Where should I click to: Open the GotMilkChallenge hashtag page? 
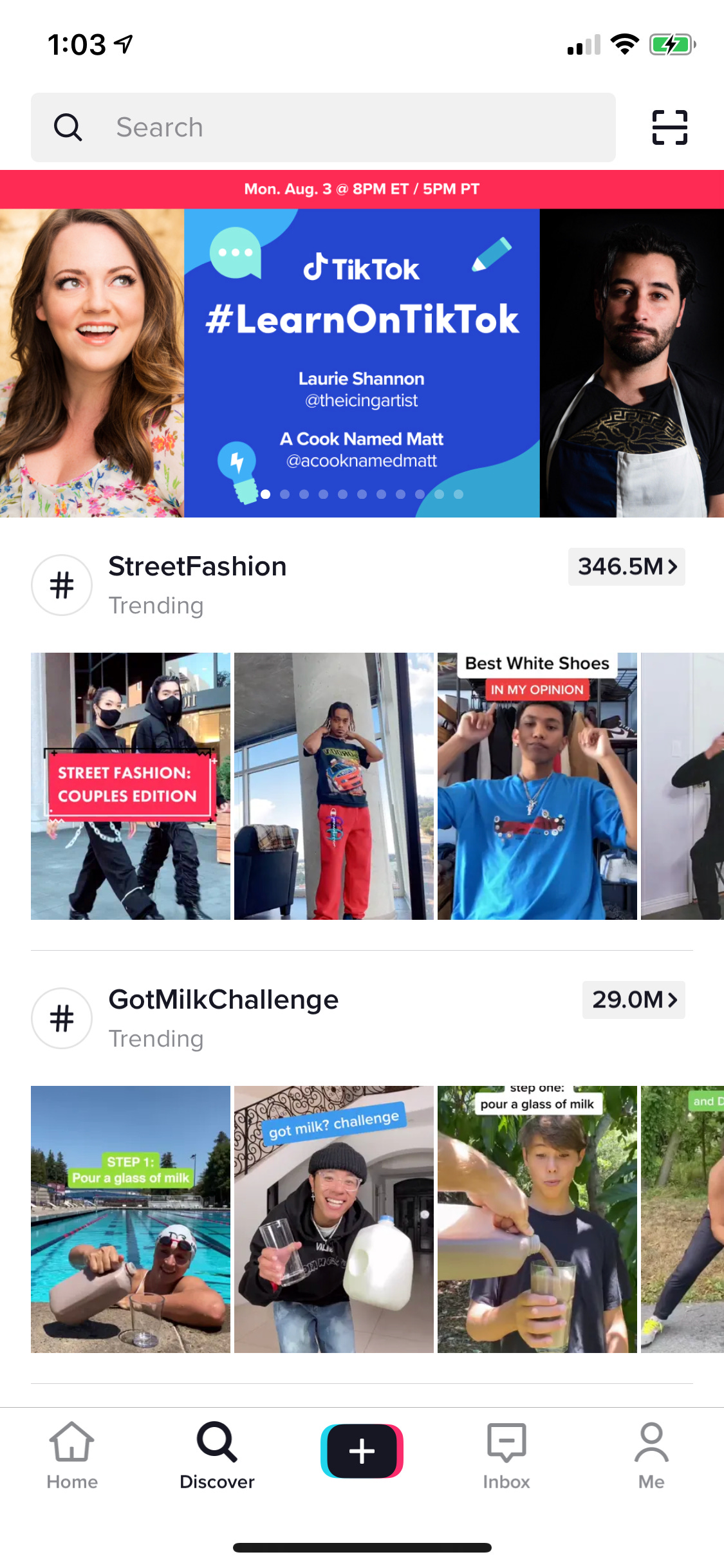click(x=223, y=1001)
